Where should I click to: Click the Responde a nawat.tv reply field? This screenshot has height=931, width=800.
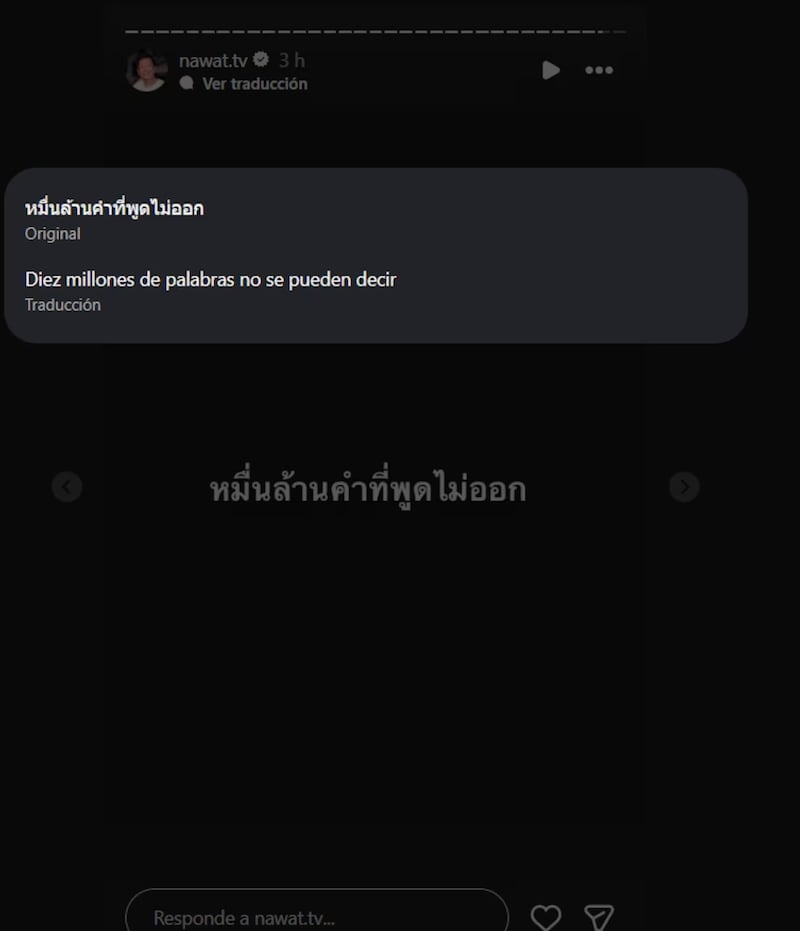(x=316, y=916)
